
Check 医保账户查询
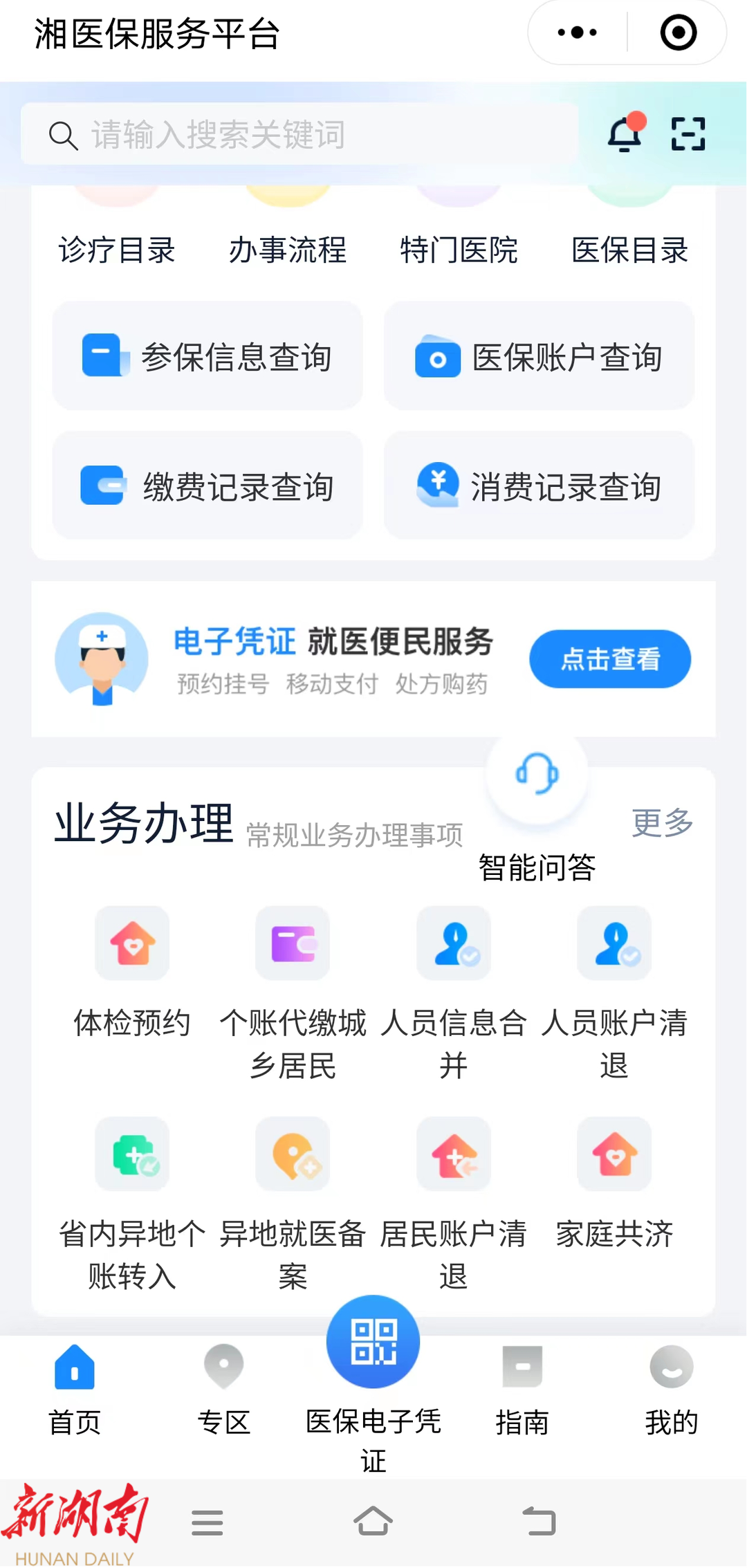click(539, 356)
